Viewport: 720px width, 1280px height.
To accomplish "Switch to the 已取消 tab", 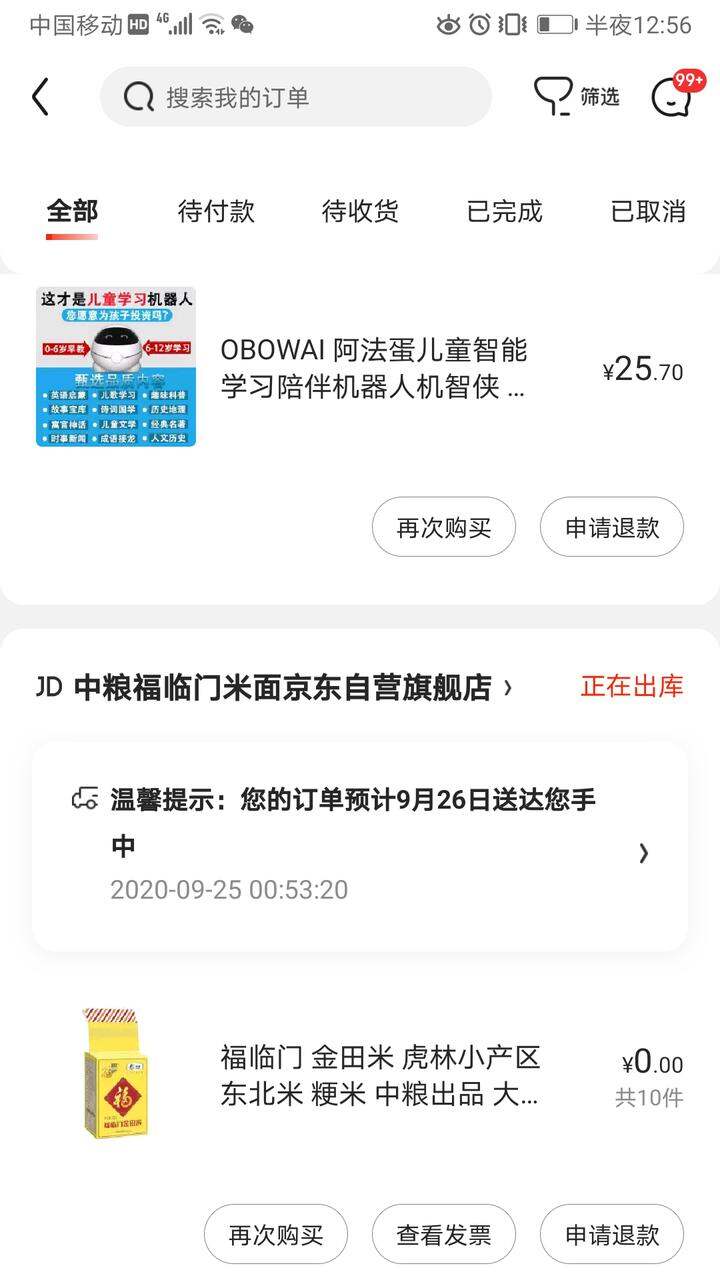I will pyautogui.click(x=648, y=211).
